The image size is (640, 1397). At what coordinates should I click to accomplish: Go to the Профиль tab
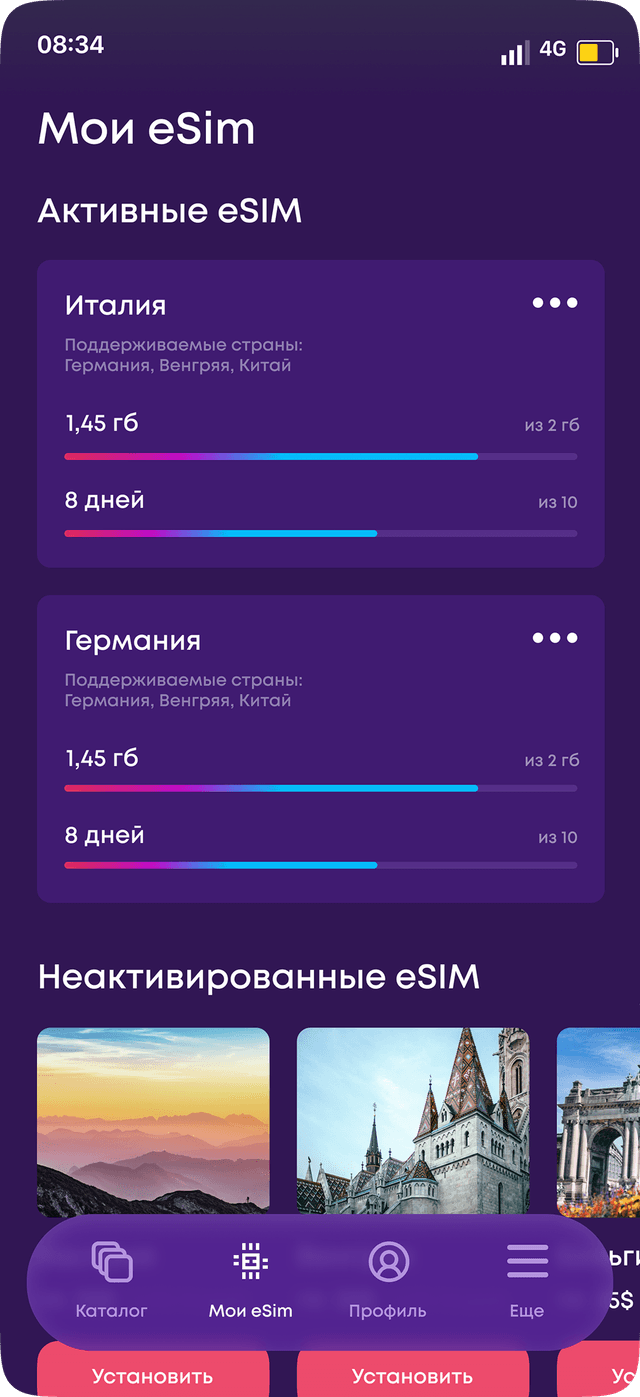tap(387, 1281)
